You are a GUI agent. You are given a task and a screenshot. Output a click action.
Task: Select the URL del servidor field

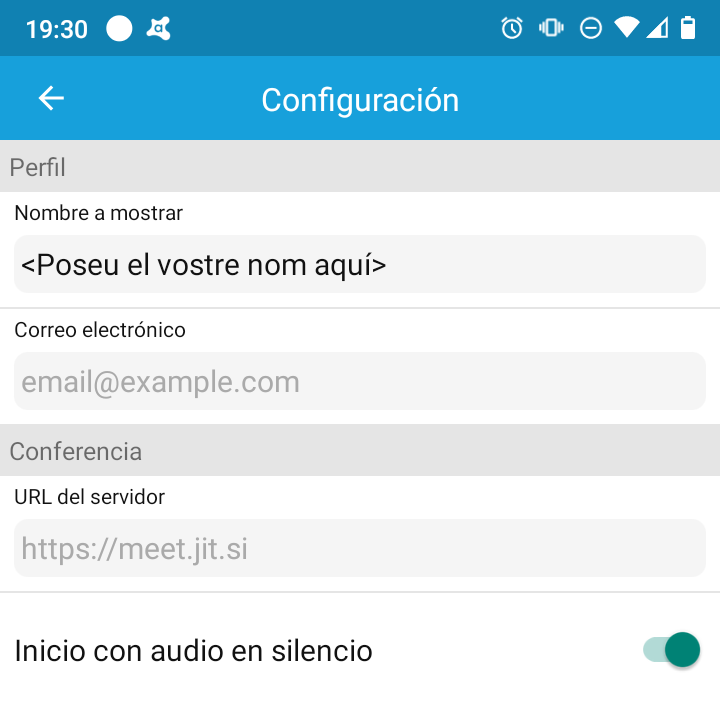pyautogui.click(x=360, y=548)
